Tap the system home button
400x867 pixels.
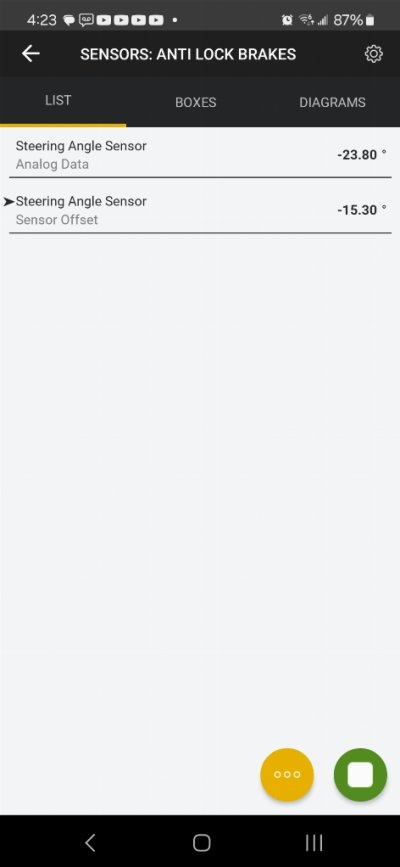tap(201, 843)
